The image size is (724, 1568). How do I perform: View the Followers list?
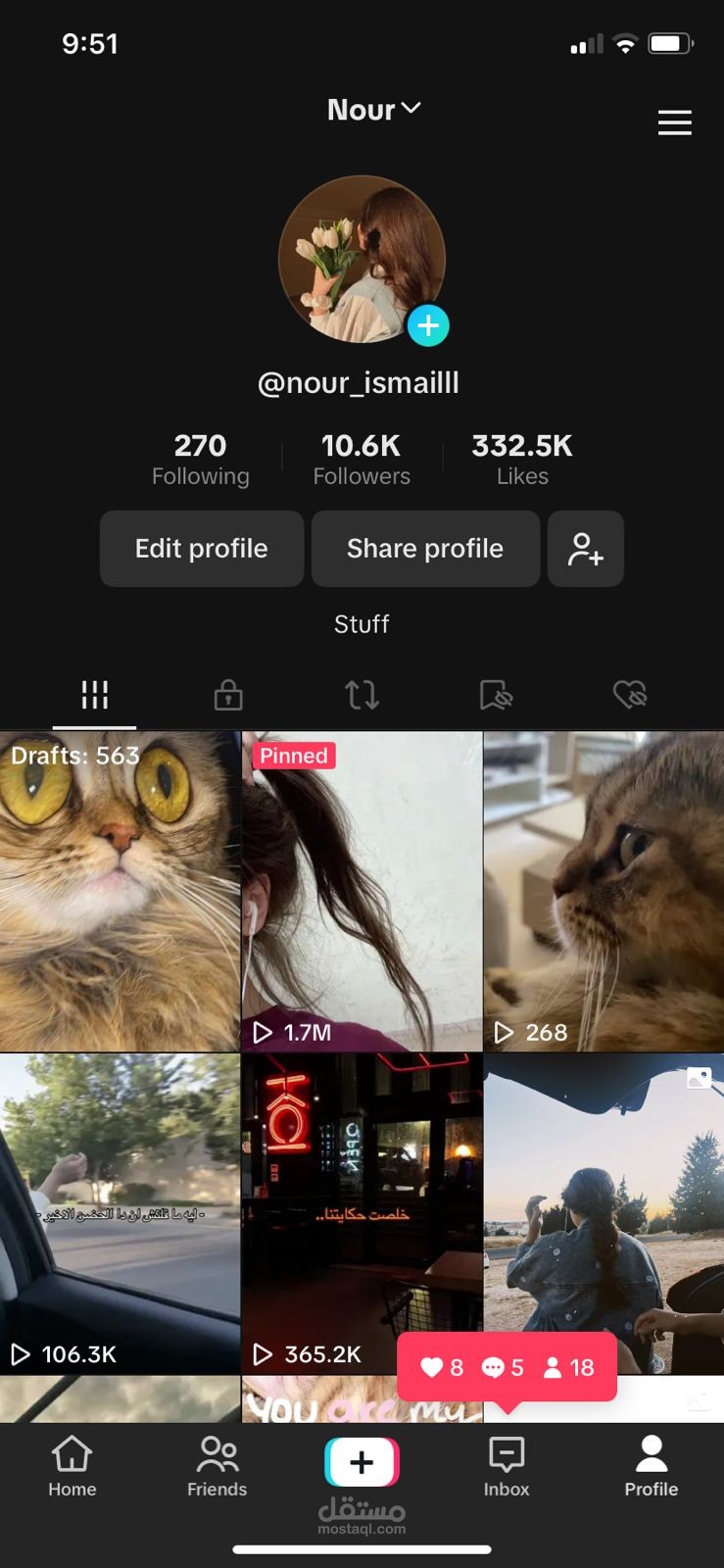(362, 459)
